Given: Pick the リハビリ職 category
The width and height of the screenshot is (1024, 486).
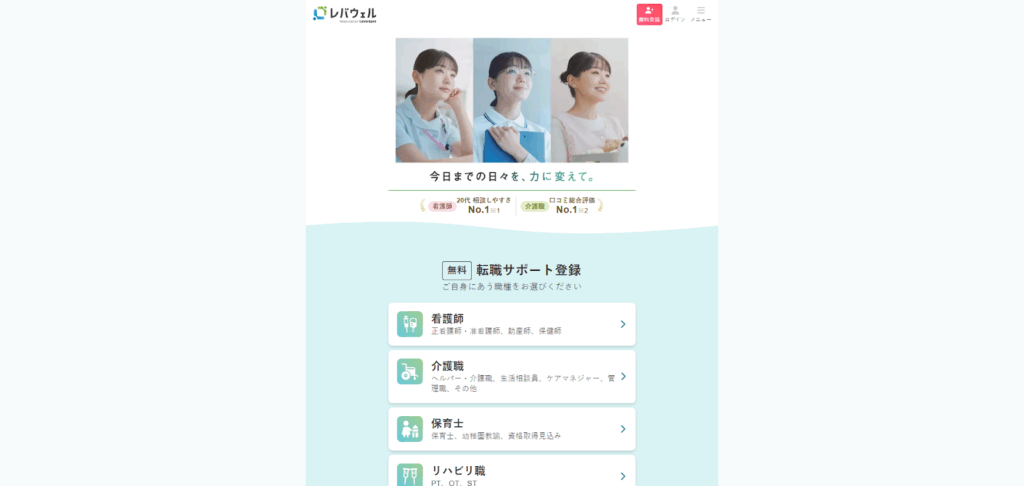Looking at the screenshot, I should coord(511,472).
